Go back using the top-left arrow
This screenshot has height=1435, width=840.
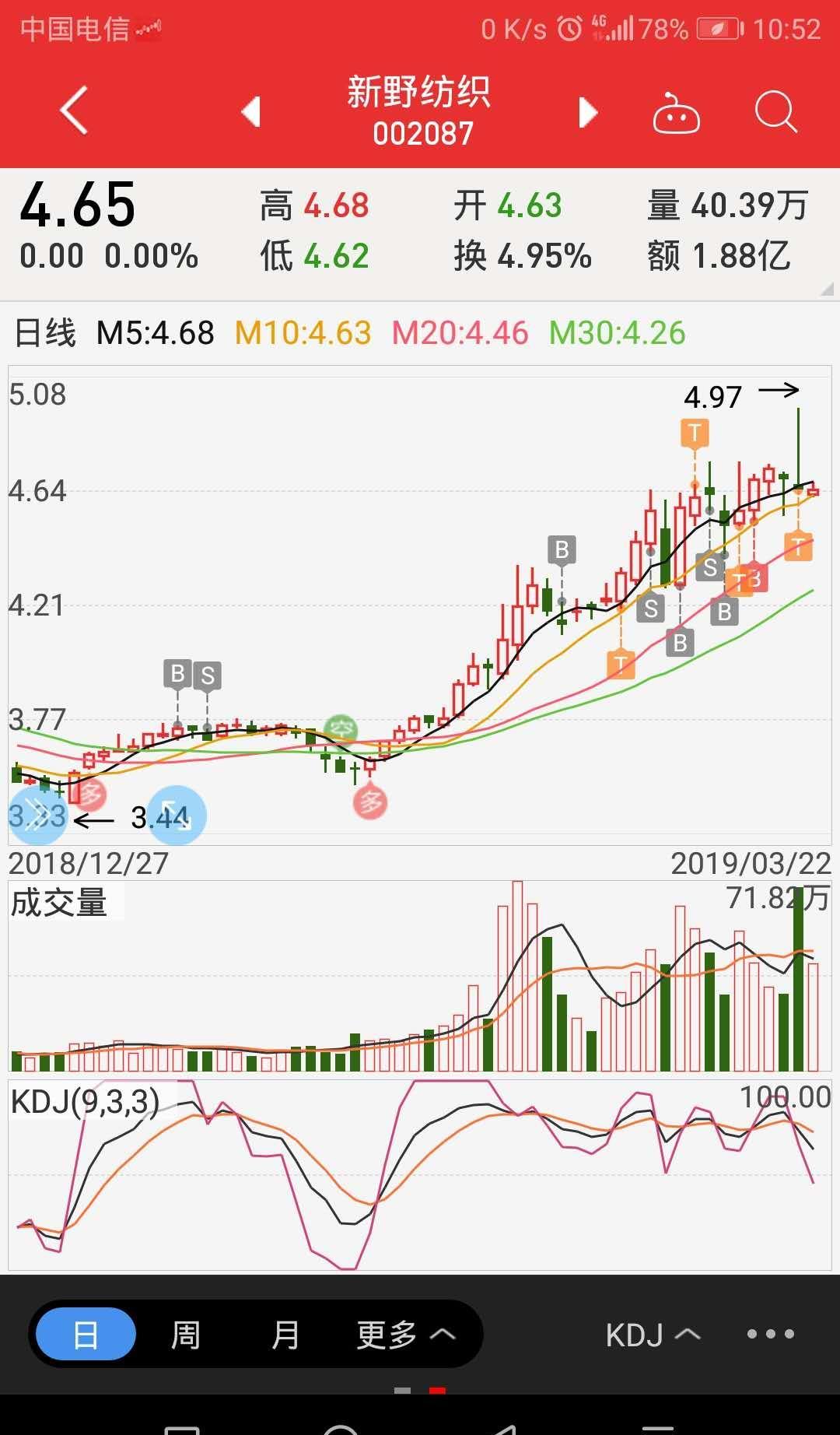click(x=72, y=111)
